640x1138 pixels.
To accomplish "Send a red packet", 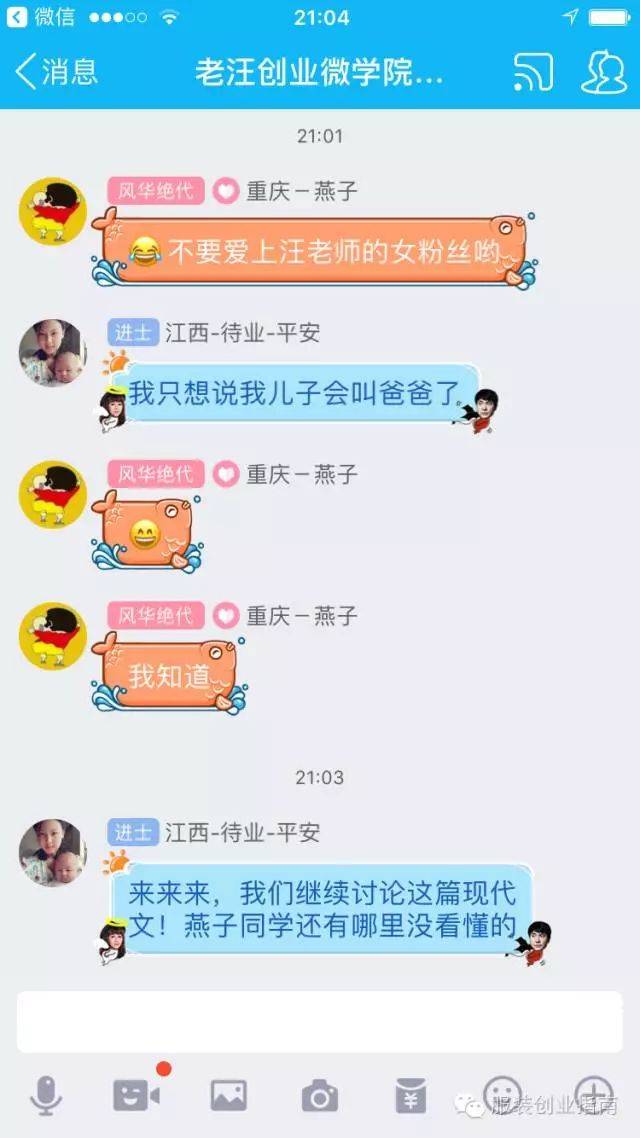I will (410, 1096).
